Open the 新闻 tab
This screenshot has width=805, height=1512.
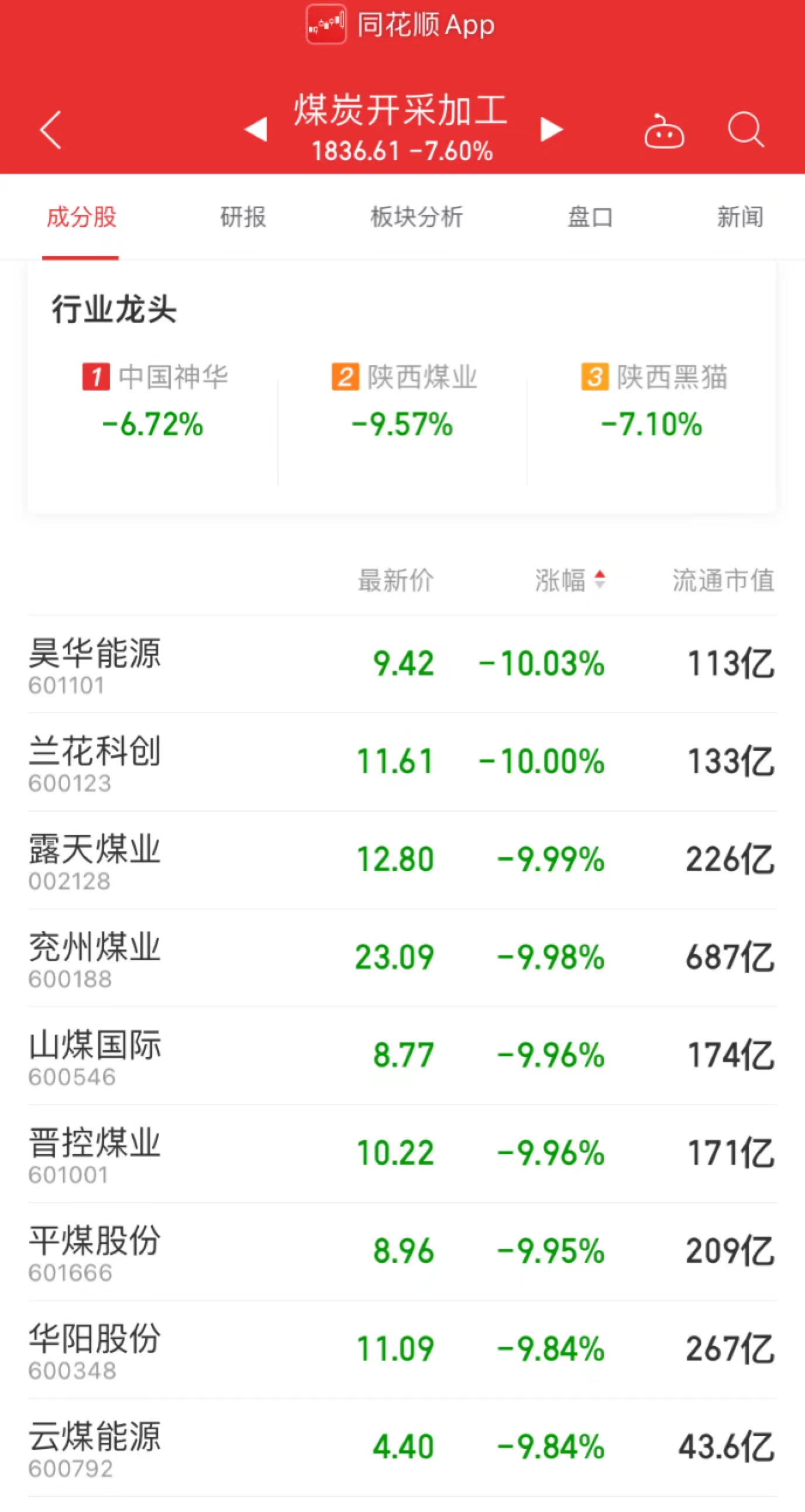(x=740, y=217)
